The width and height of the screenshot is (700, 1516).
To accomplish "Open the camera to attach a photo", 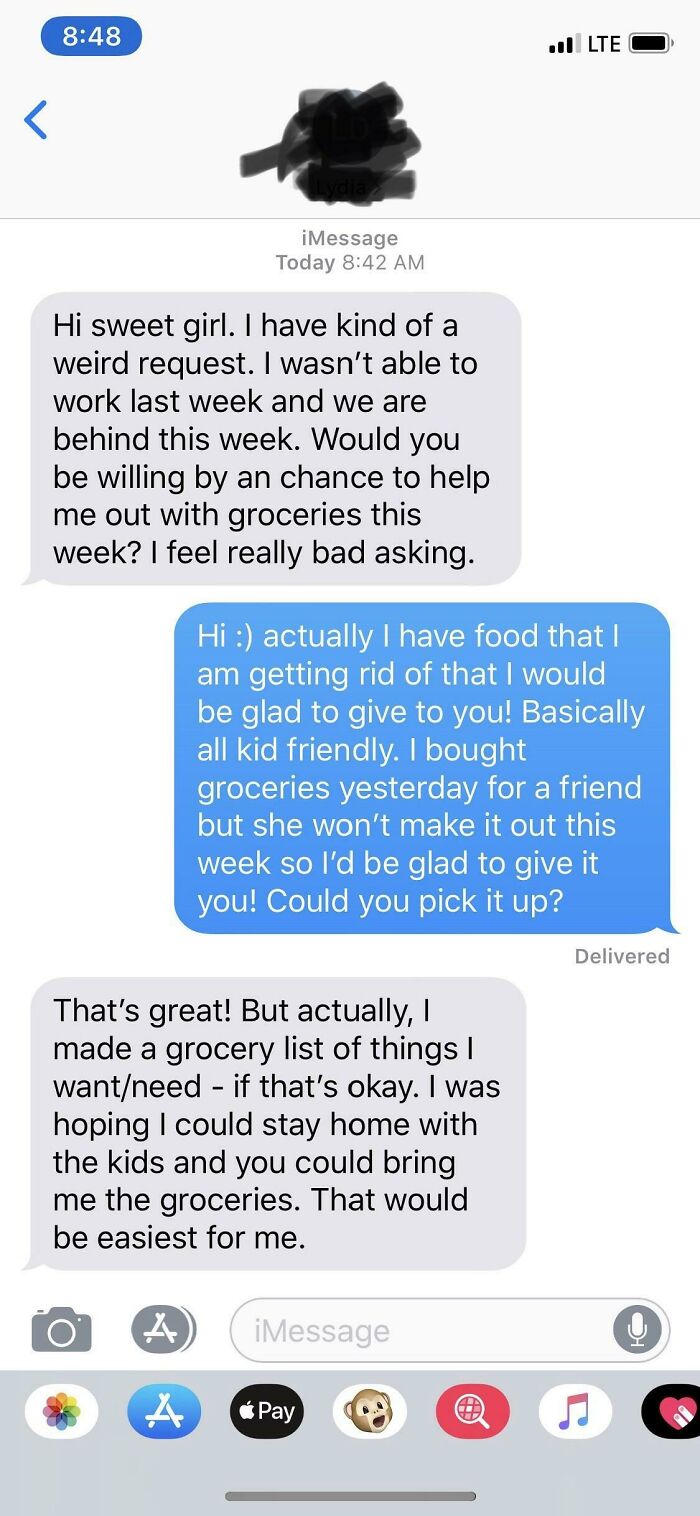I will [61, 1330].
